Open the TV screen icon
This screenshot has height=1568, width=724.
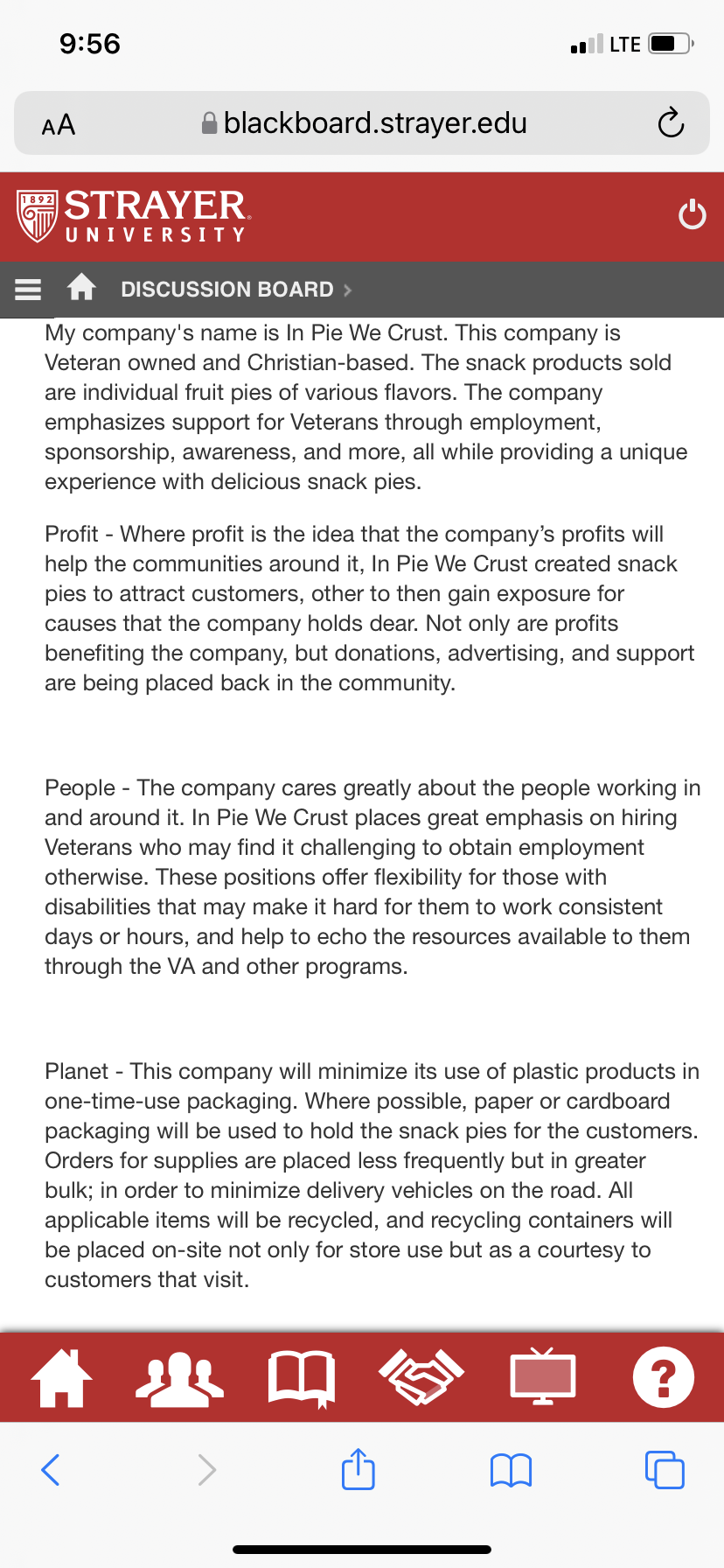543,1376
